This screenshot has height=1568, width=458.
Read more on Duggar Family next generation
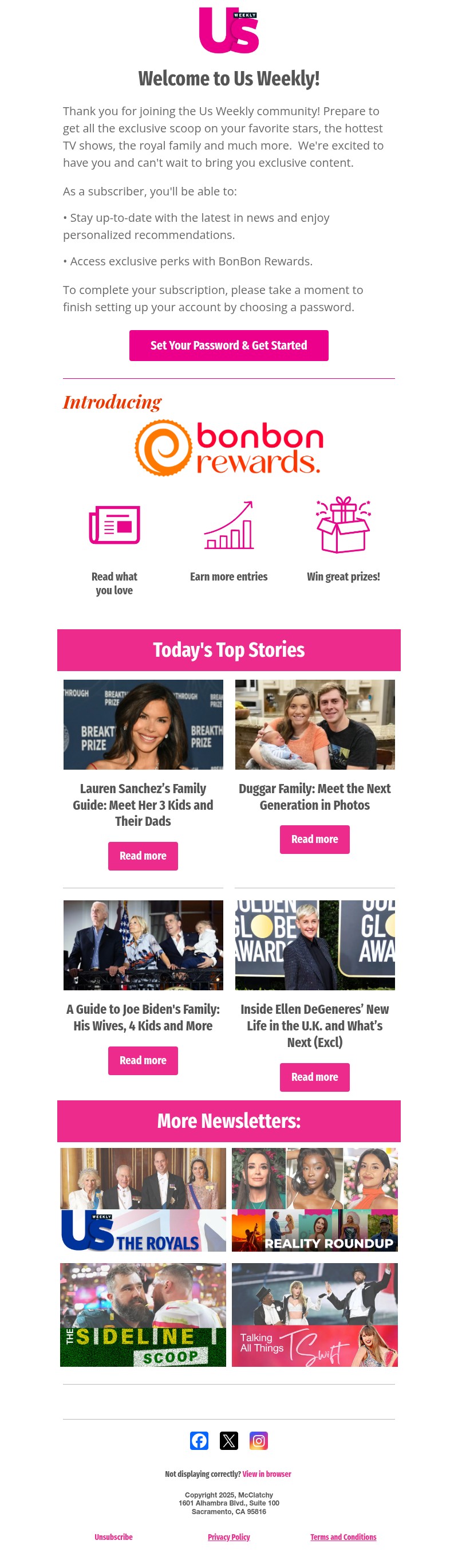(x=314, y=839)
